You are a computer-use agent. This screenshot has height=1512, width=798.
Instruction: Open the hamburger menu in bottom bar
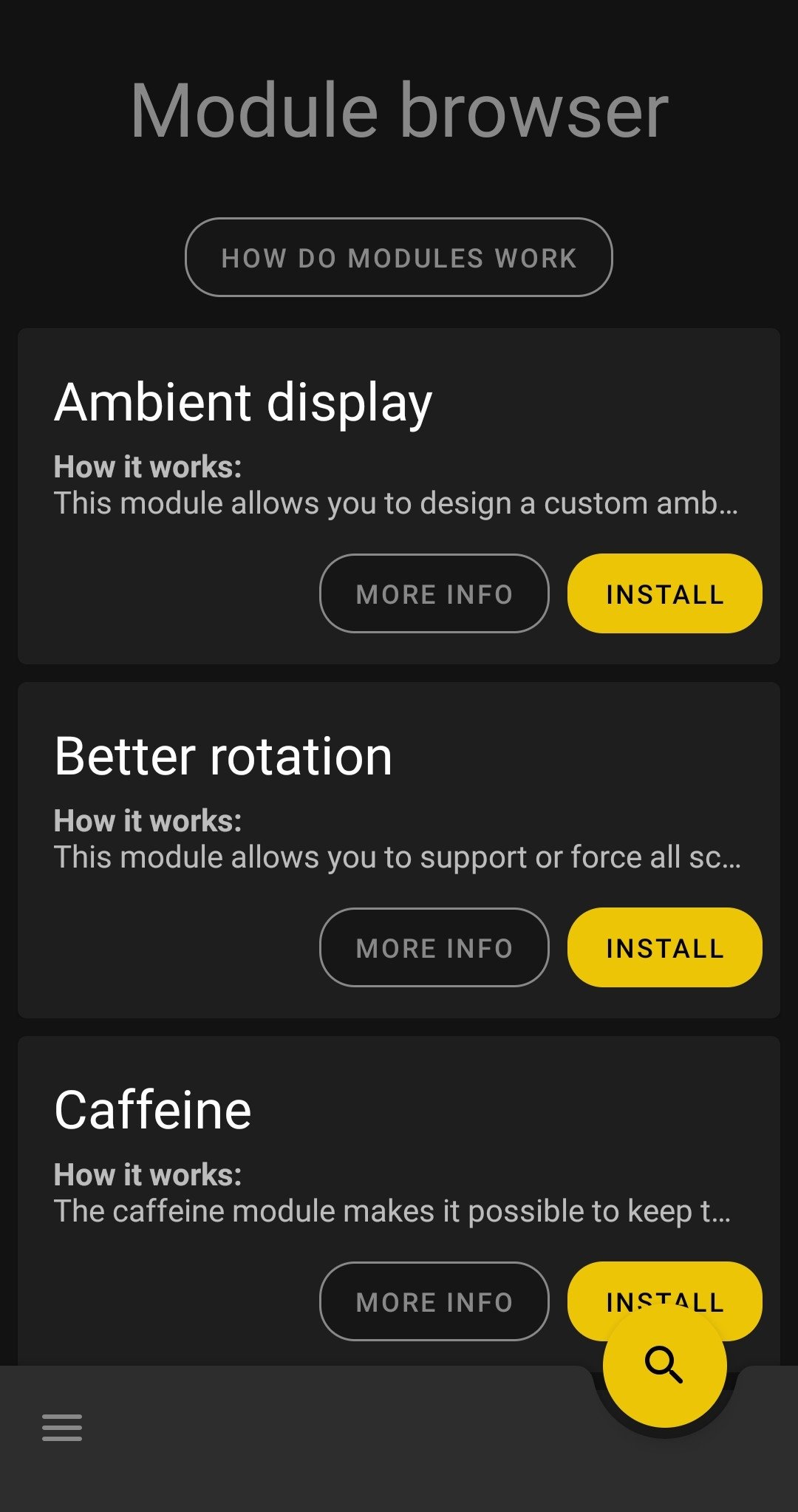(x=62, y=1427)
